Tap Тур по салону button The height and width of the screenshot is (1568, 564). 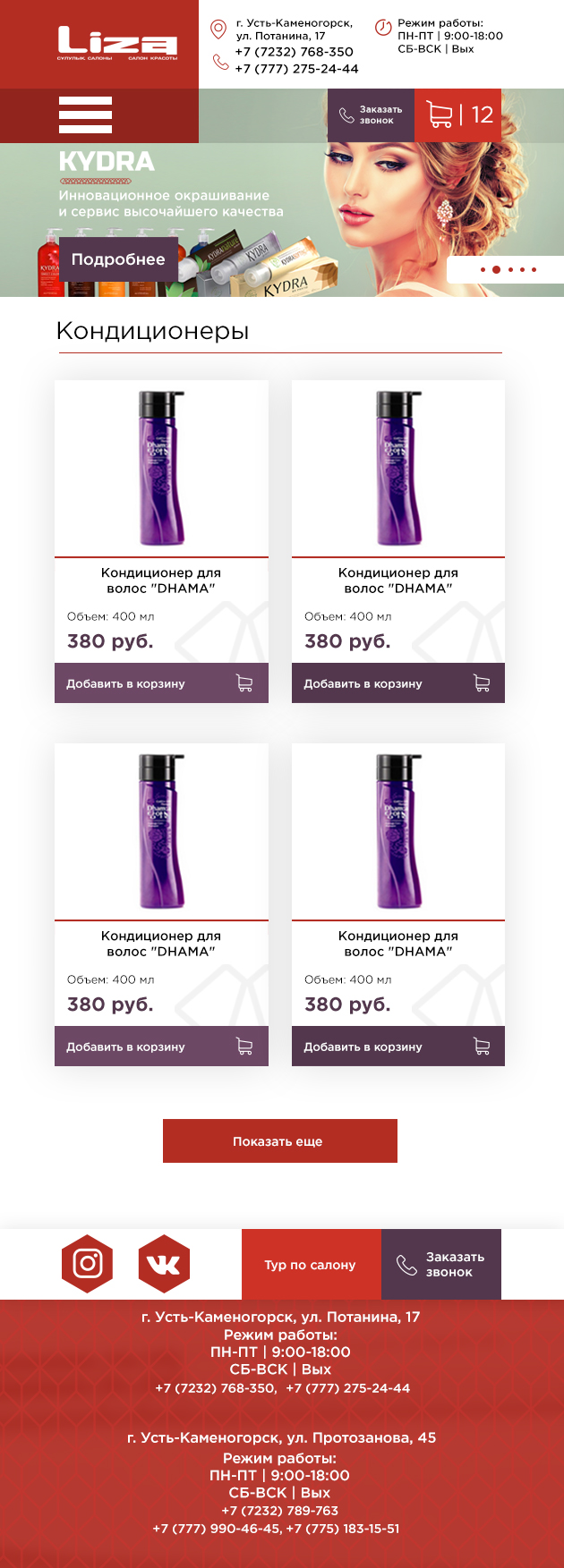[x=311, y=1264]
